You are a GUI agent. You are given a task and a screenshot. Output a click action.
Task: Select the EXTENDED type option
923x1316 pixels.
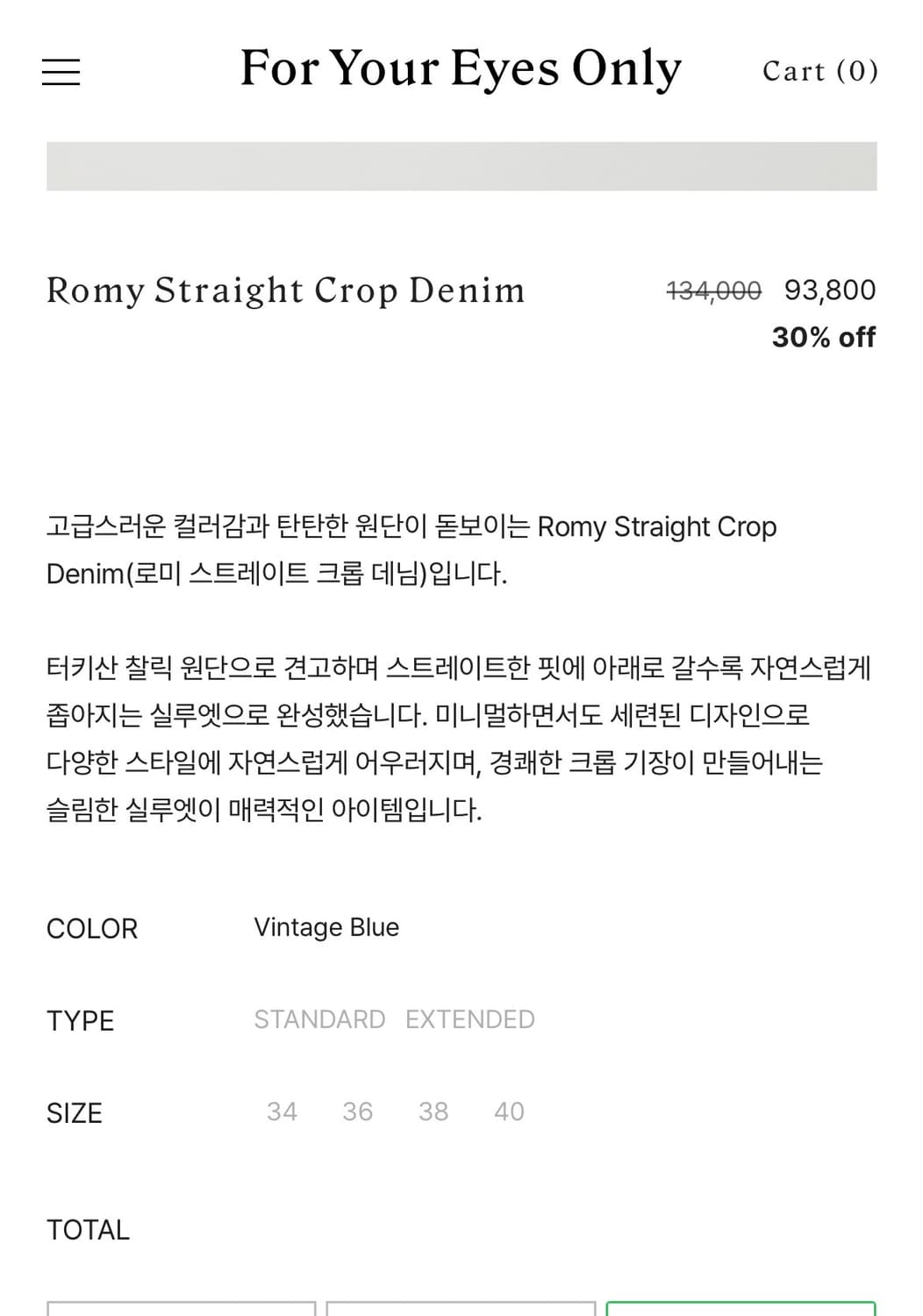pyautogui.click(x=470, y=1019)
